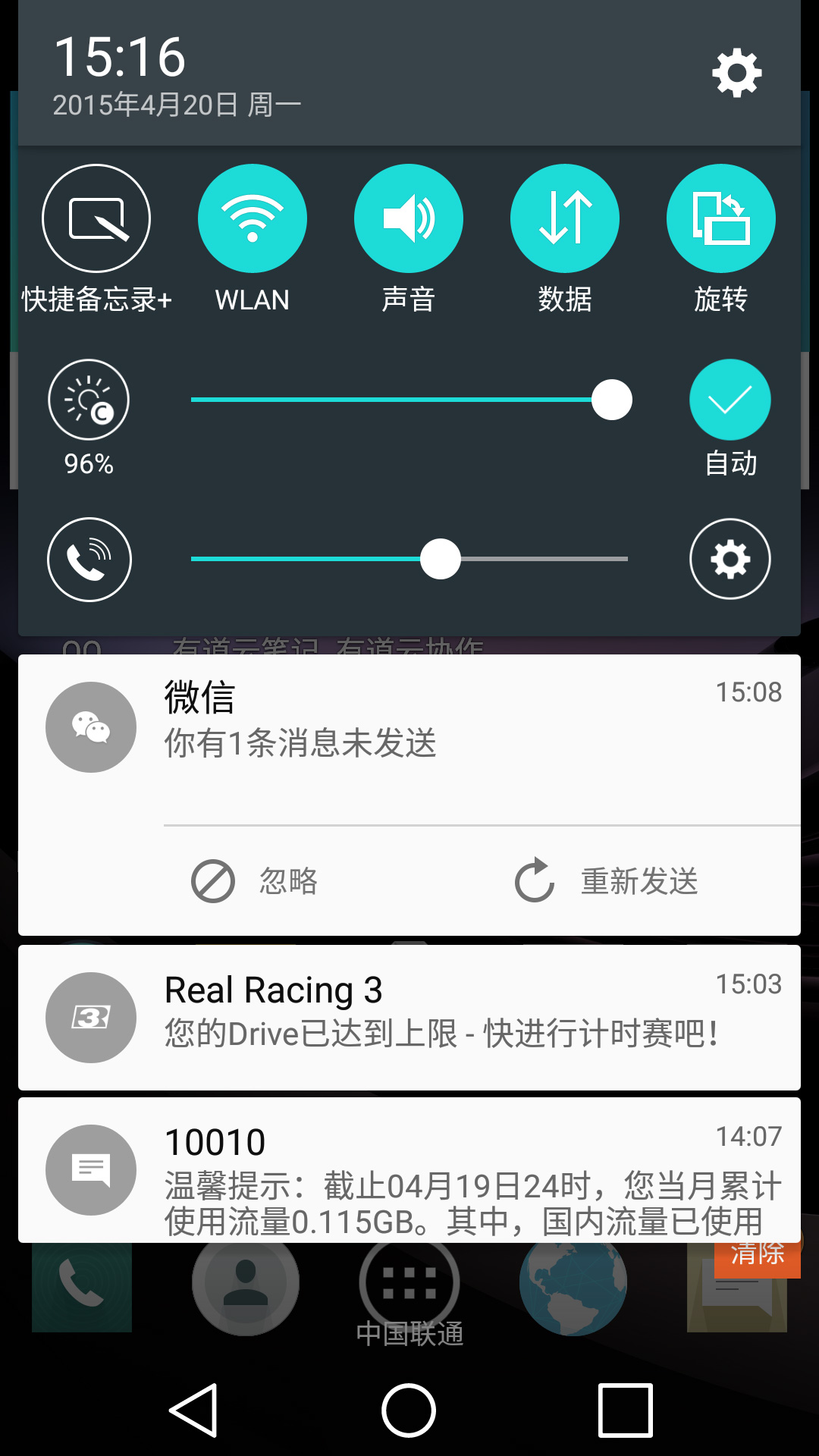819x1456 pixels.
Task: Toggle the 声音 sound mode
Action: 409,218
